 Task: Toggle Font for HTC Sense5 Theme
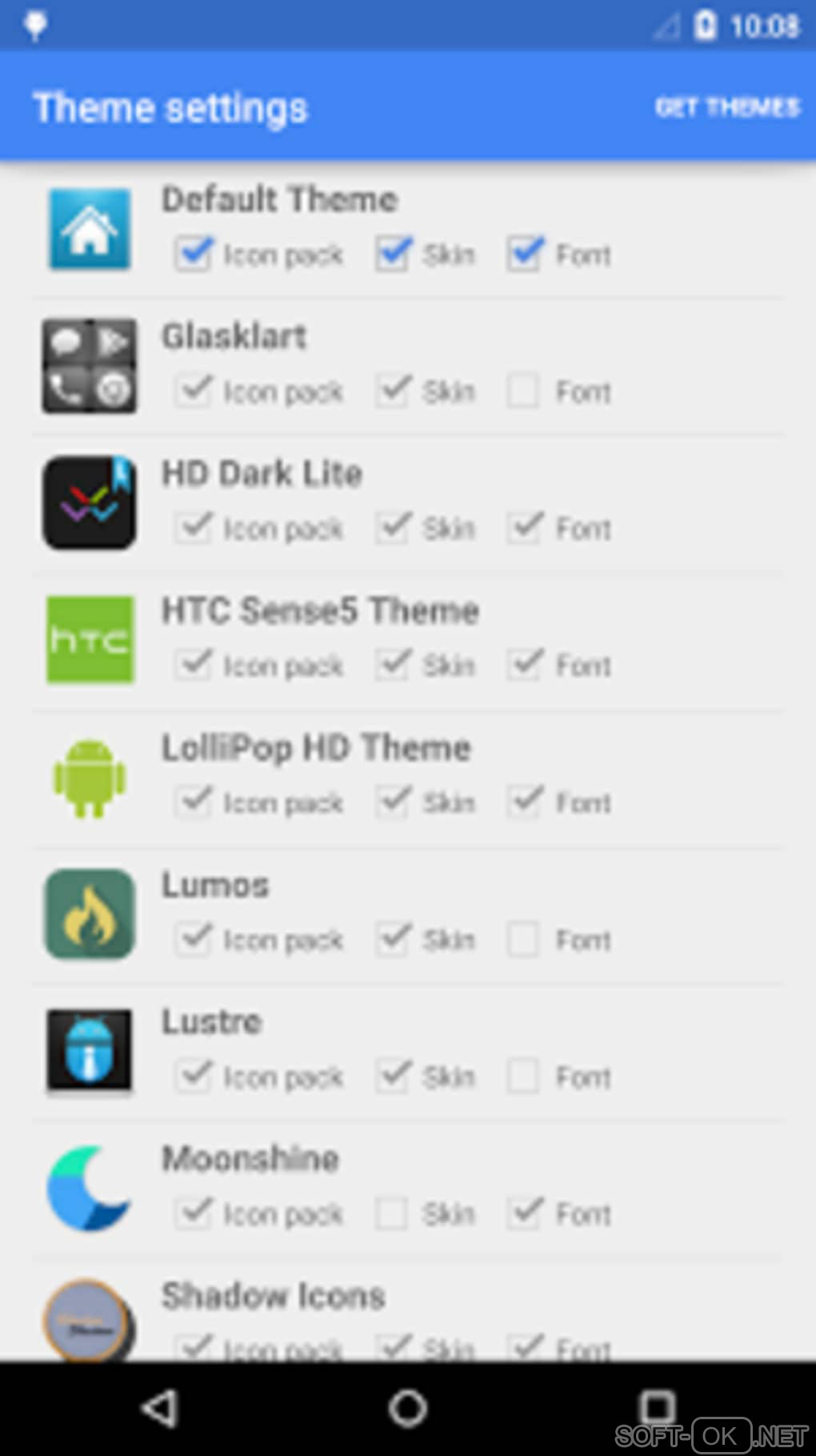[524, 665]
